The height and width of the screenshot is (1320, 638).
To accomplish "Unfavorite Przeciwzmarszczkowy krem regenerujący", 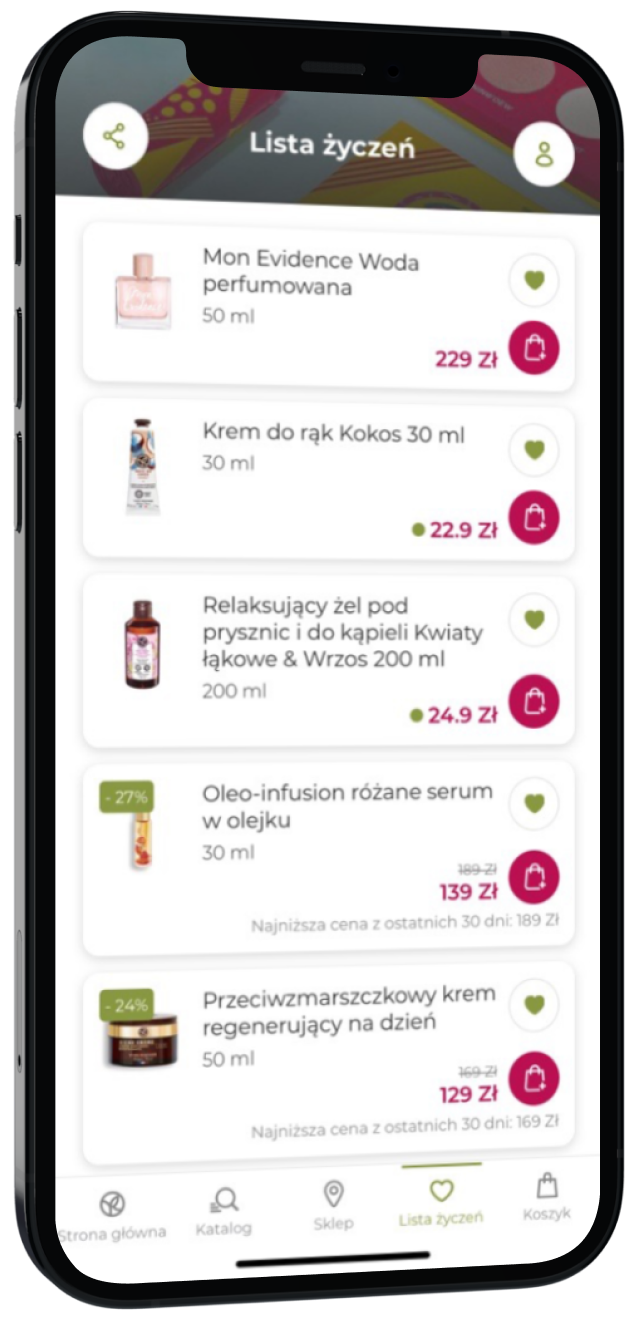I will [534, 1004].
